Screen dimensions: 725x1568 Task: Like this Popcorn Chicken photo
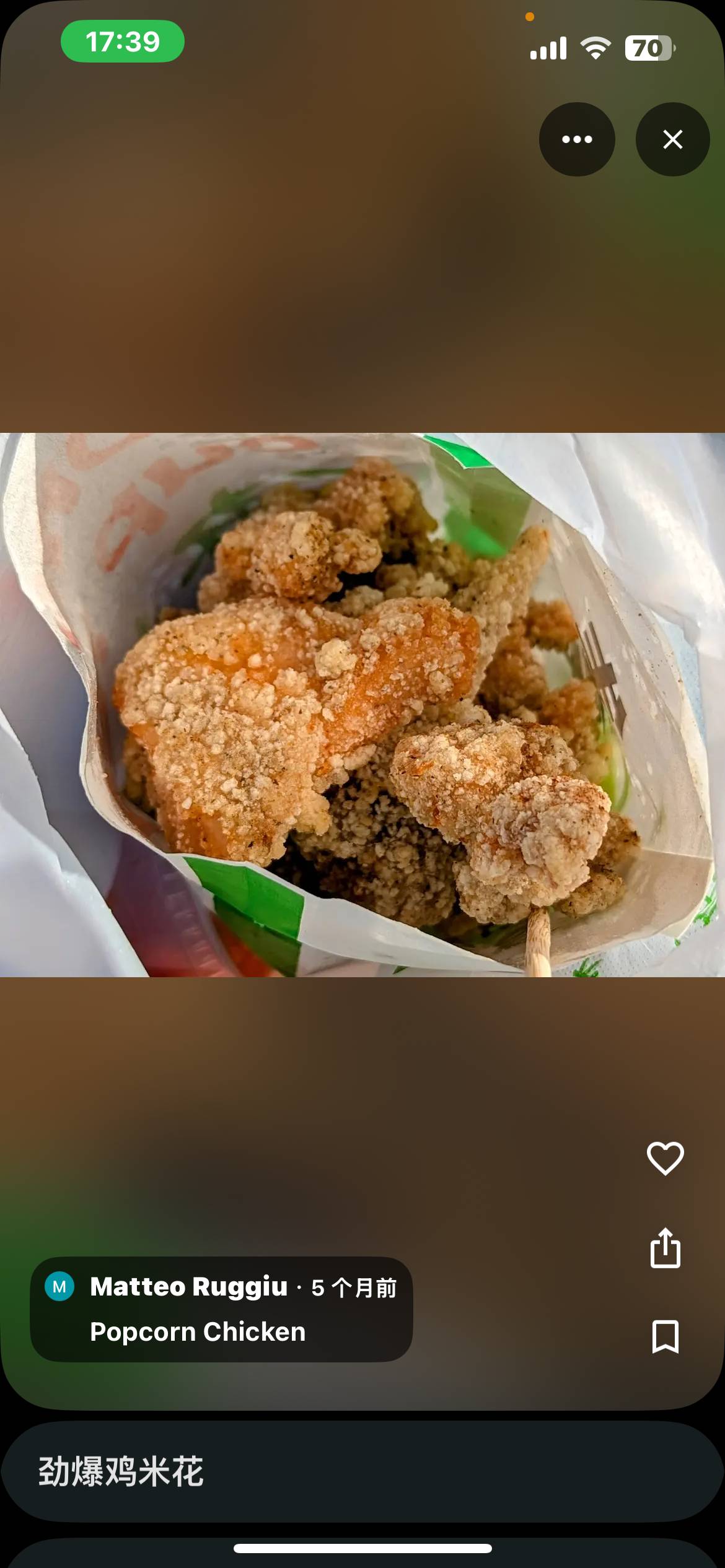(665, 1158)
